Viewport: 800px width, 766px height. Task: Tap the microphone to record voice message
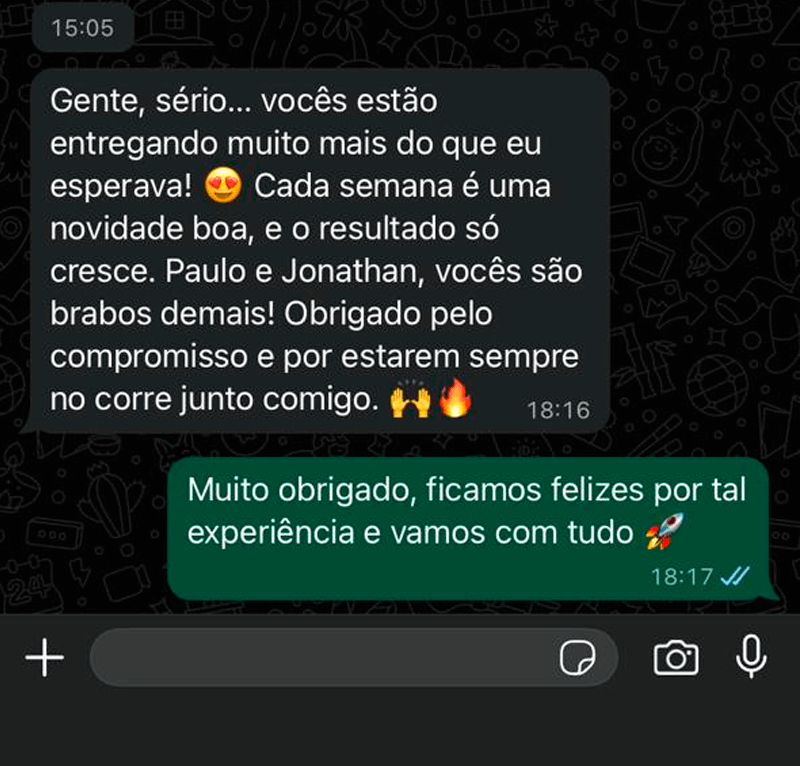click(751, 656)
